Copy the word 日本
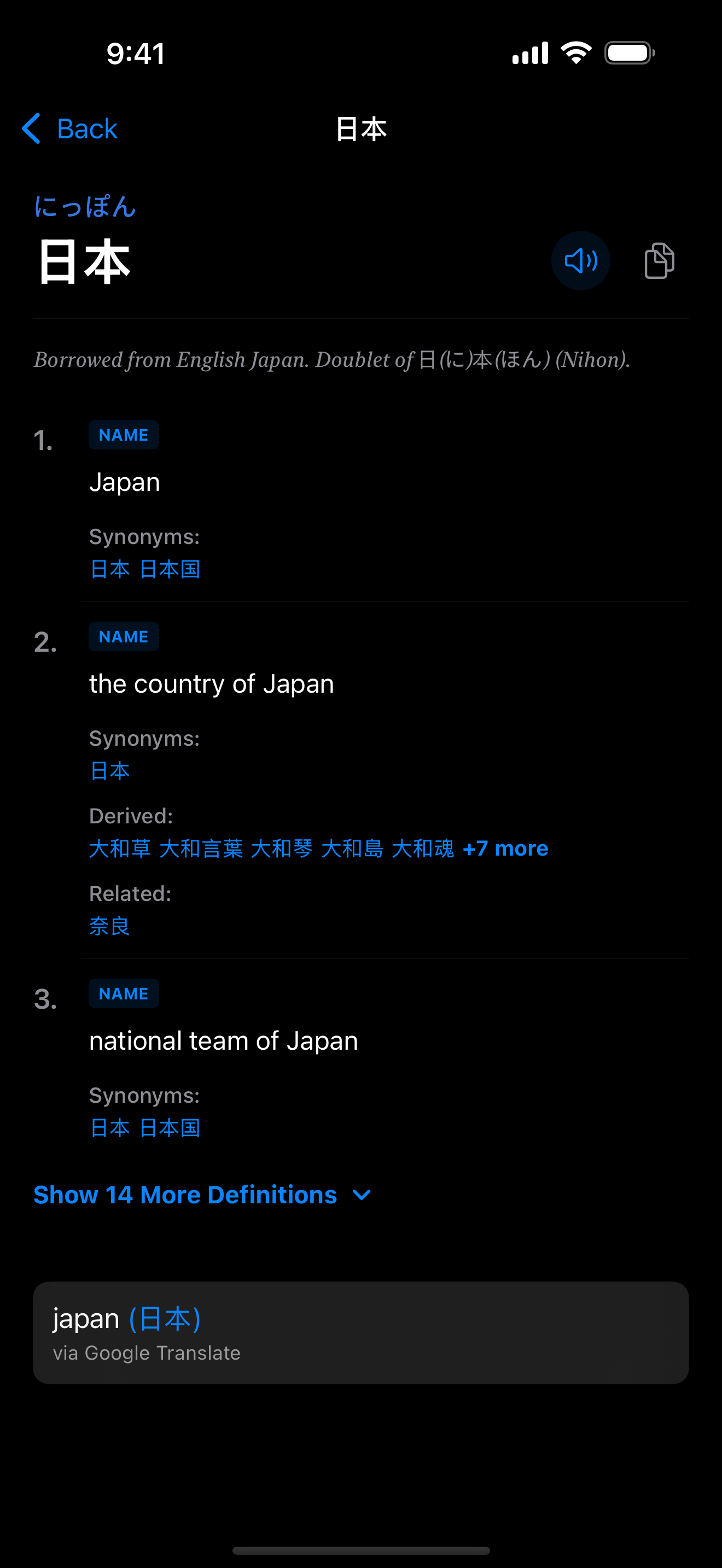722x1568 pixels. 659,261
